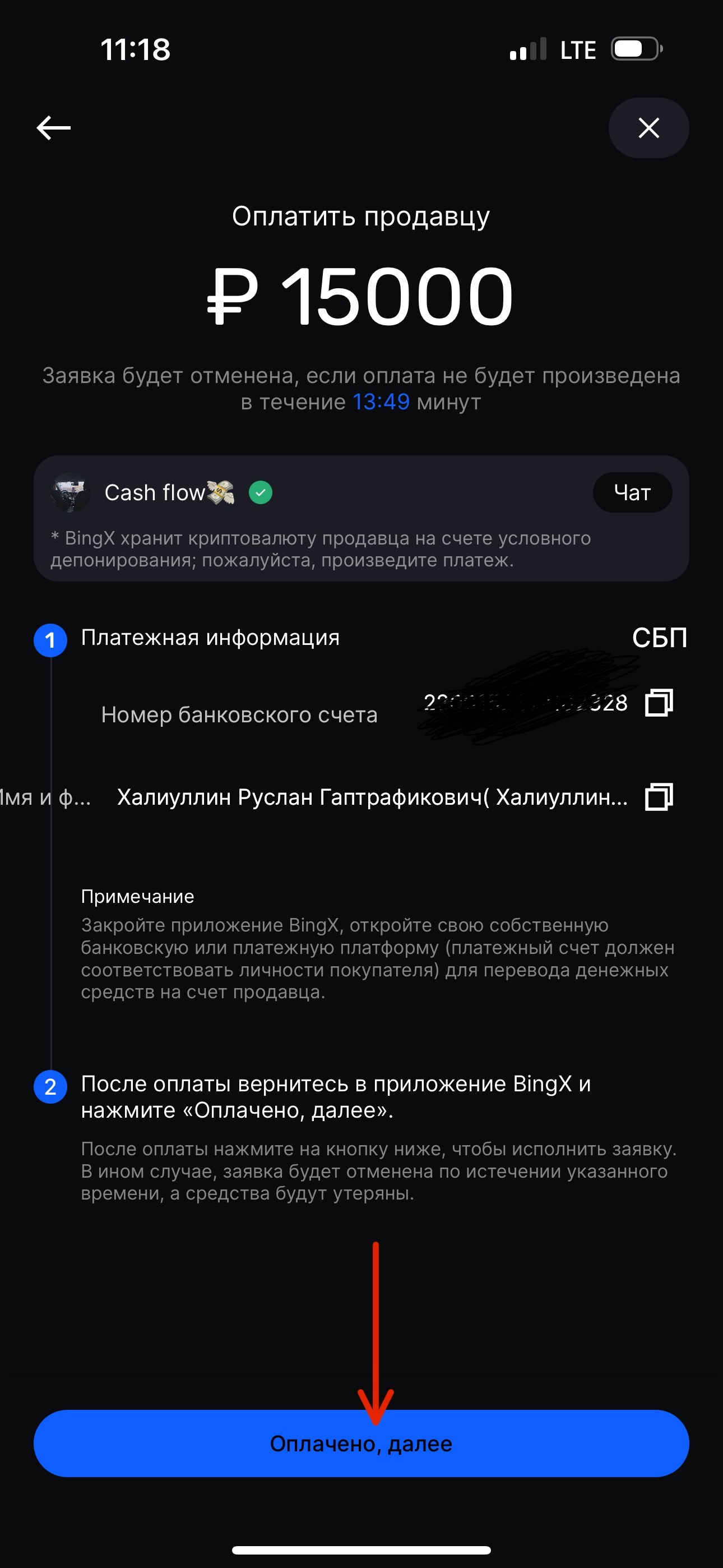Copy the bank account number

click(659, 703)
